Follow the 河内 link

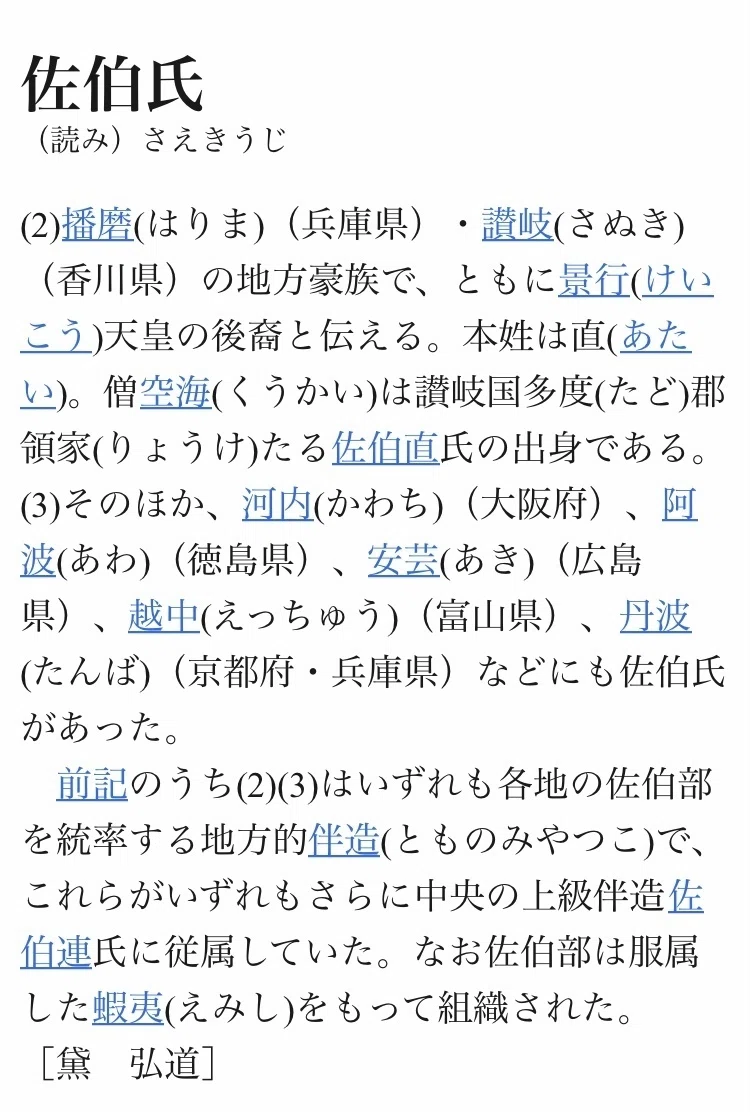click(x=277, y=505)
